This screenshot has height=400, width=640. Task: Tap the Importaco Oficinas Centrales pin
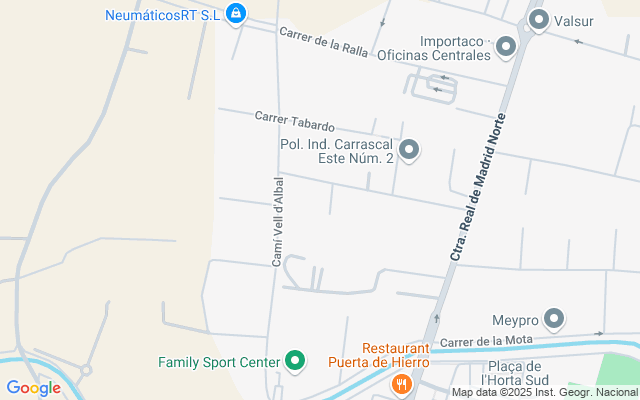(505, 46)
